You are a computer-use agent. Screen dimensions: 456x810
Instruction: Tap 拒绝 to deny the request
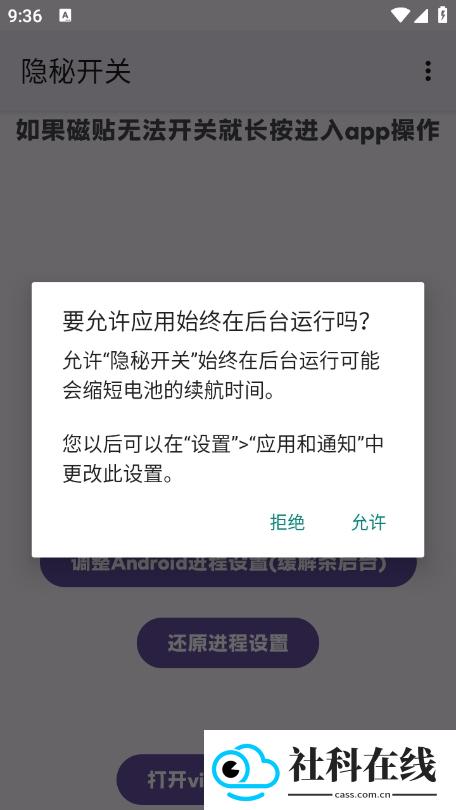click(x=287, y=522)
